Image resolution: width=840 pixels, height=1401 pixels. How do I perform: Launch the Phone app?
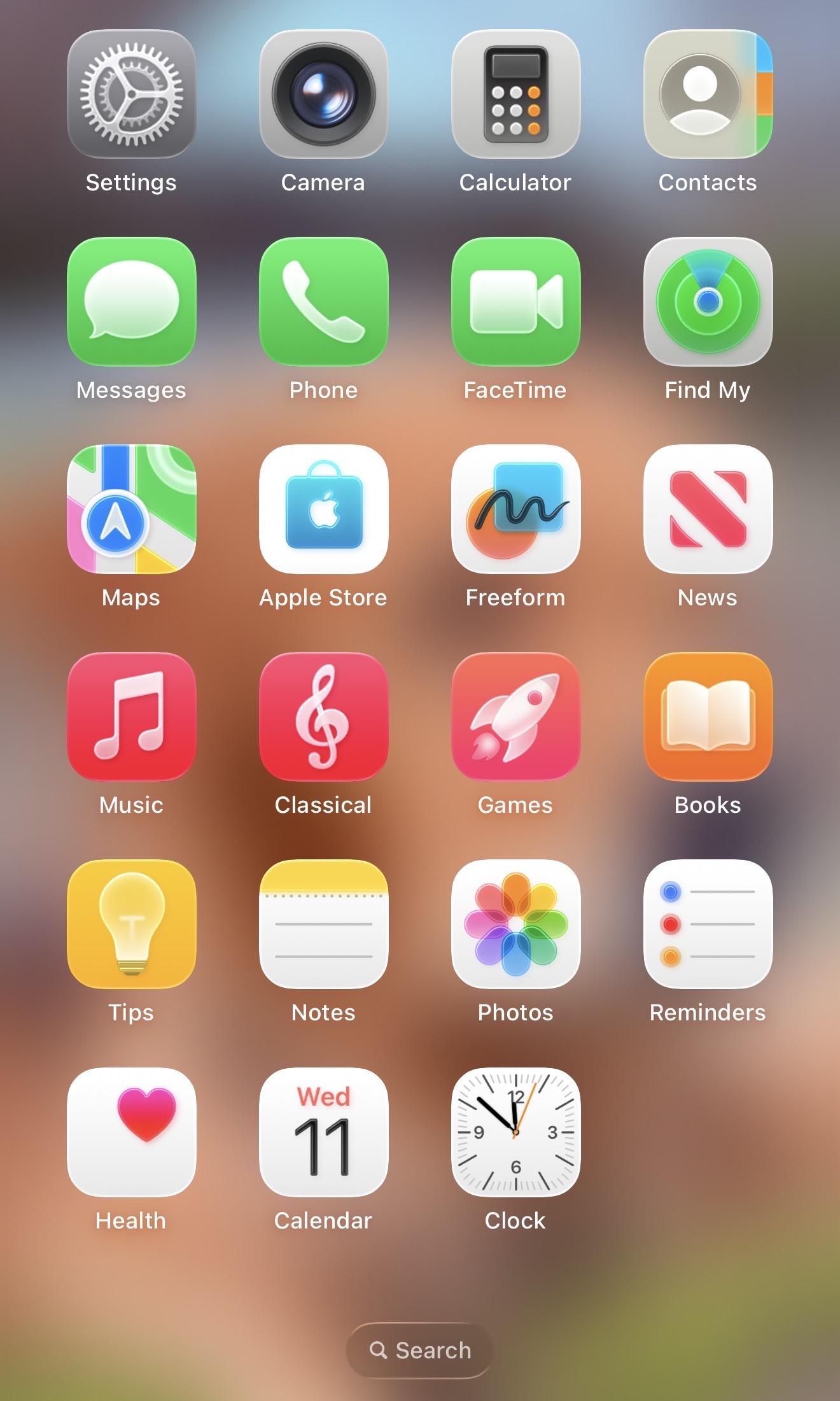pyautogui.click(x=323, y=302)
